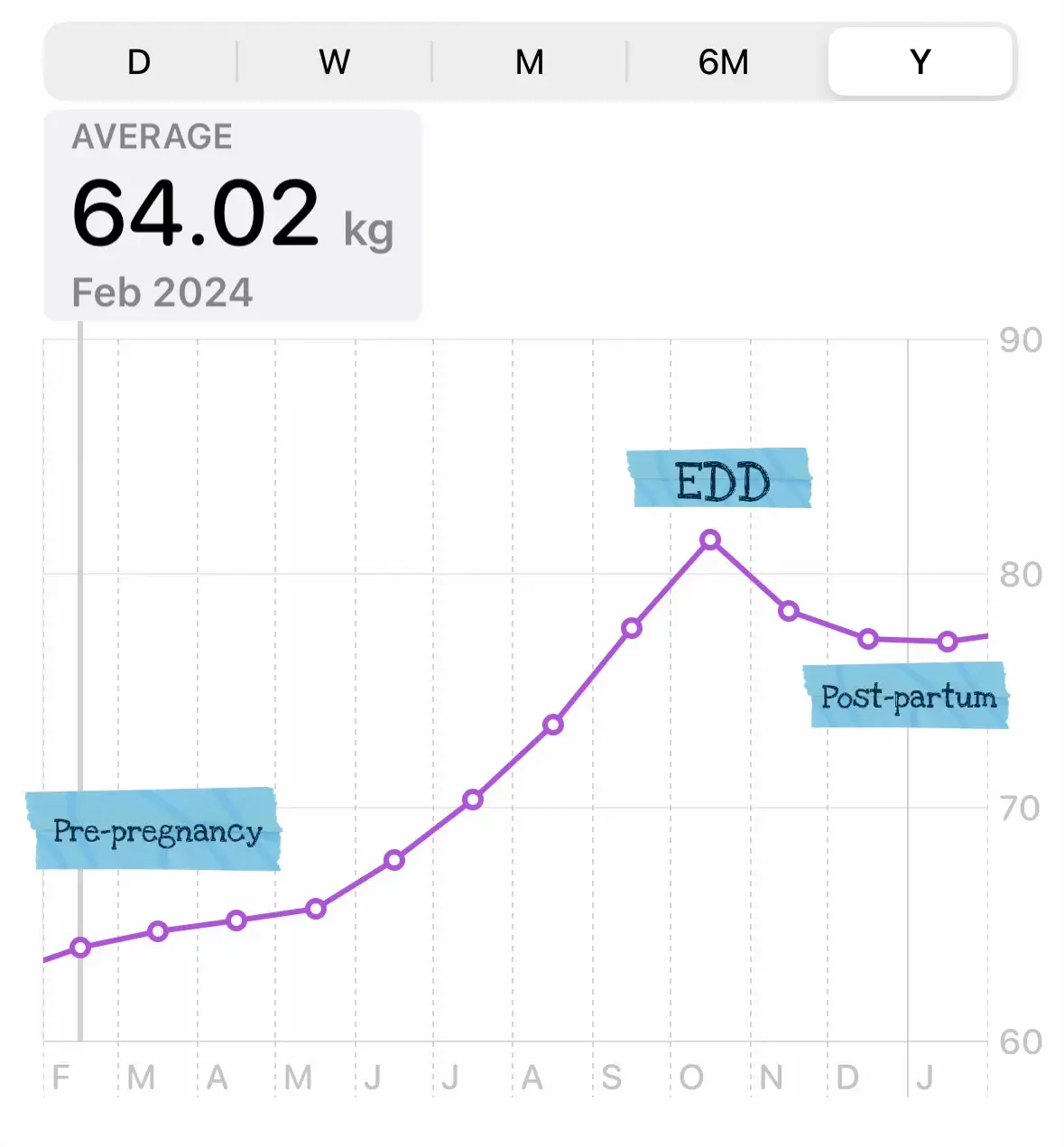Image resolution: width=1064 pixels, height=1147 pixels.
Task: Select the M month range
Action: point(529,62)
